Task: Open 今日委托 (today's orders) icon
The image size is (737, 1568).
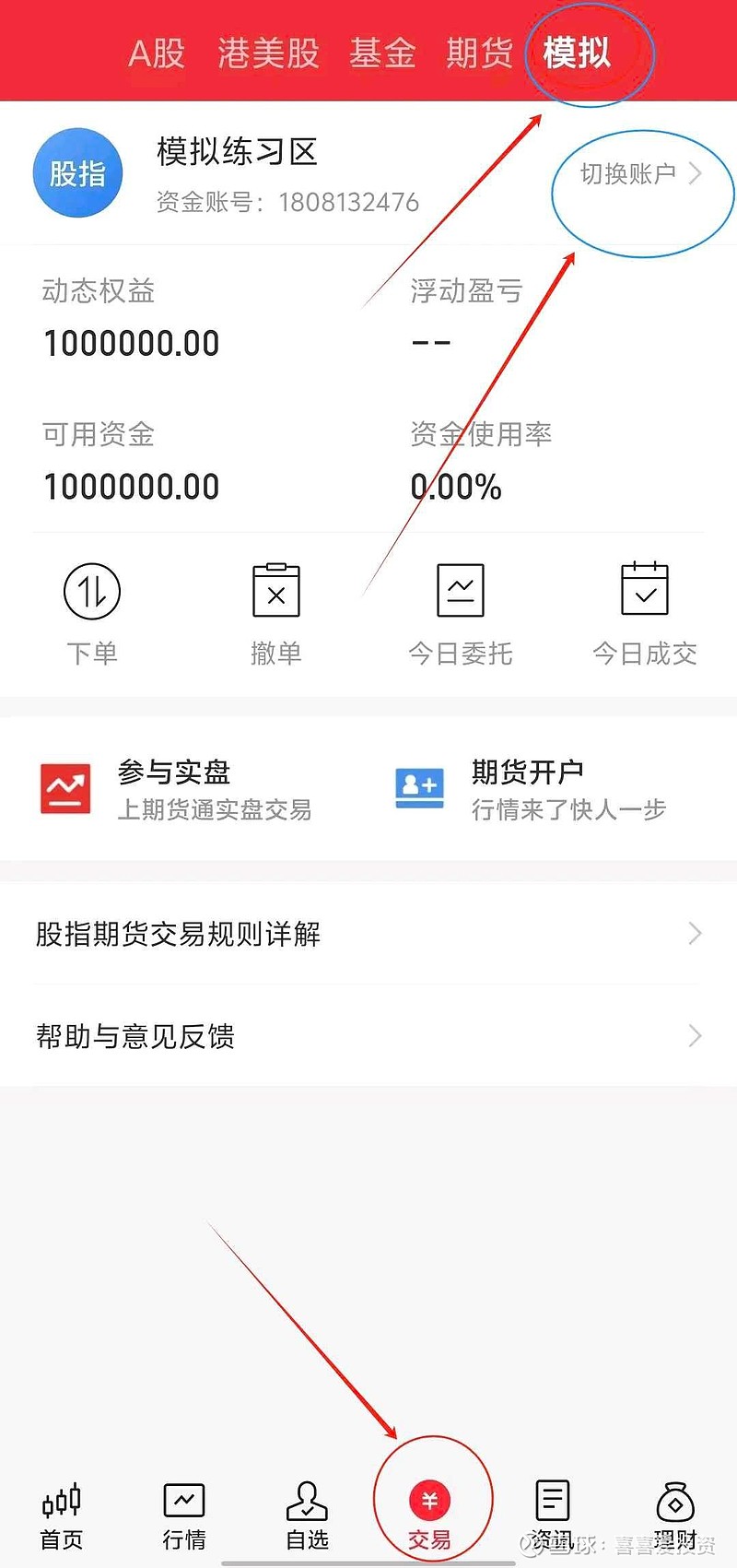Action: click(460, 591)
